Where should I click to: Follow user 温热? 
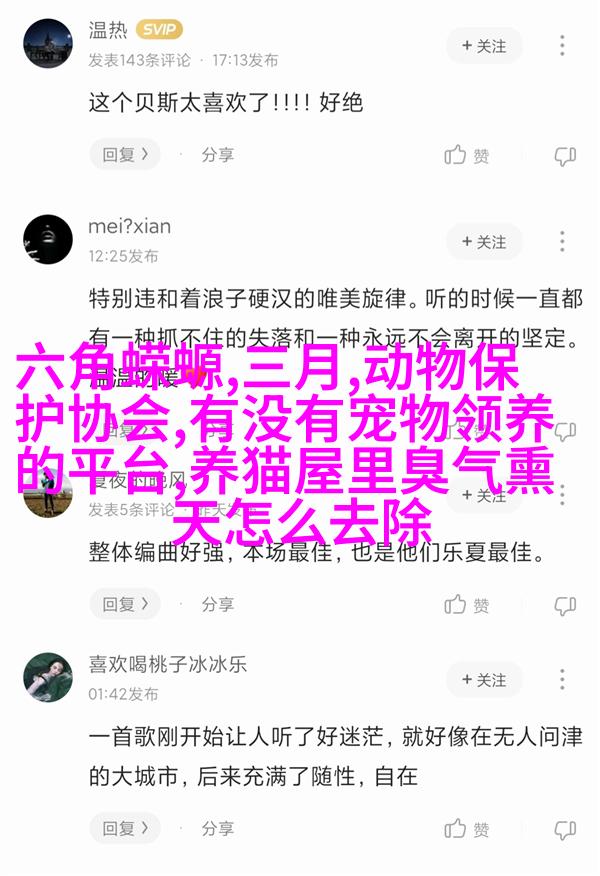coord(485,46)
